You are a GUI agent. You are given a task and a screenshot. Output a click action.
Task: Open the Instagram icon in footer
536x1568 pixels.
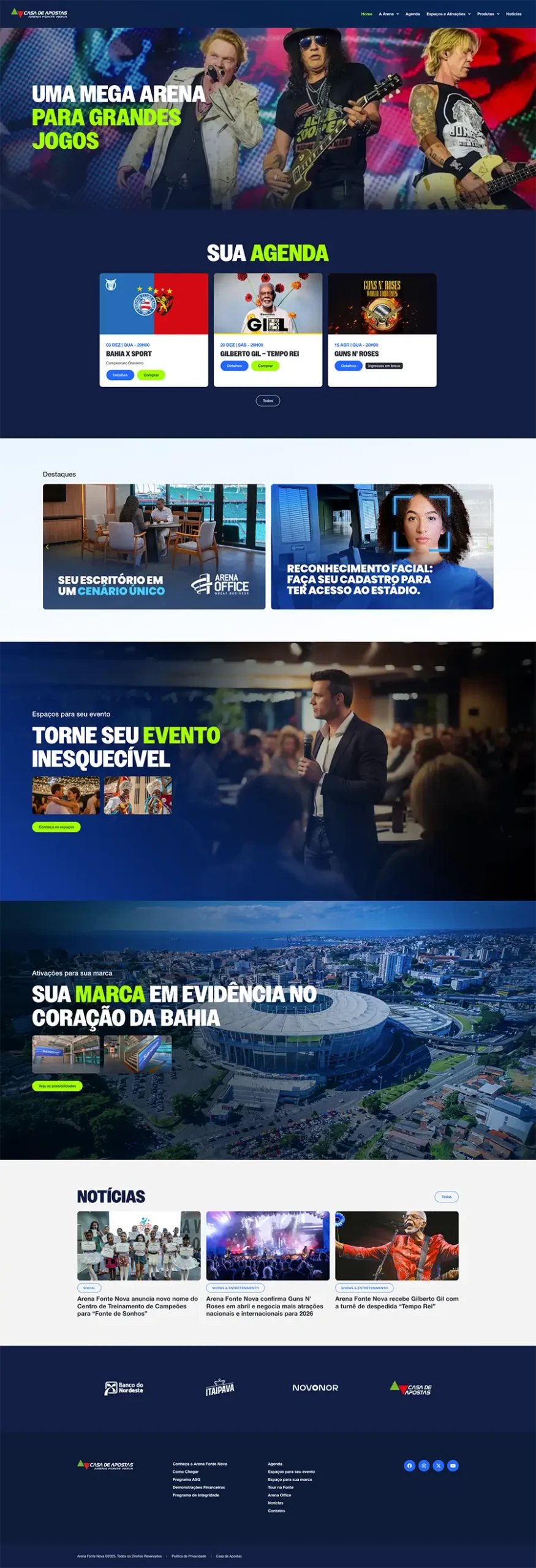(424, 1465)
